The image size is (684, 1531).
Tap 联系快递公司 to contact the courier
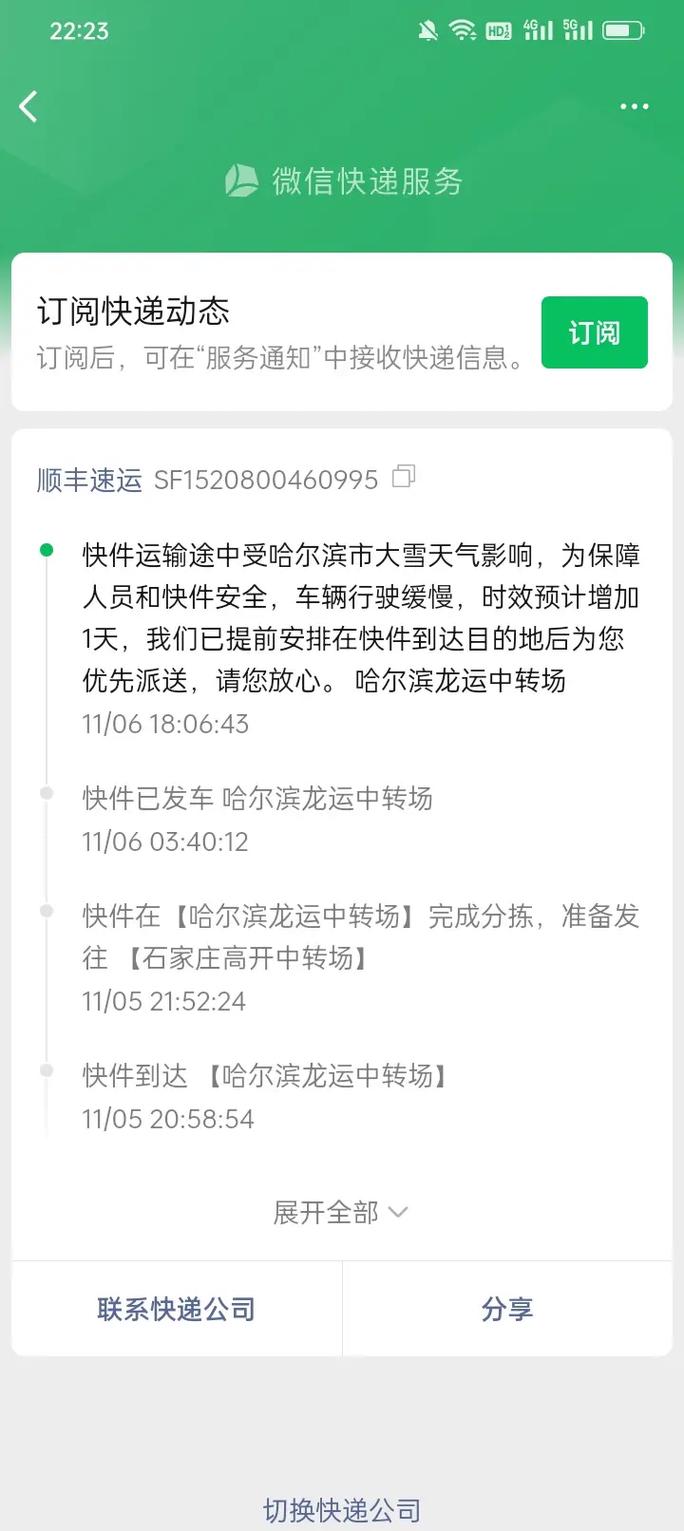(x=176, y=1309)
